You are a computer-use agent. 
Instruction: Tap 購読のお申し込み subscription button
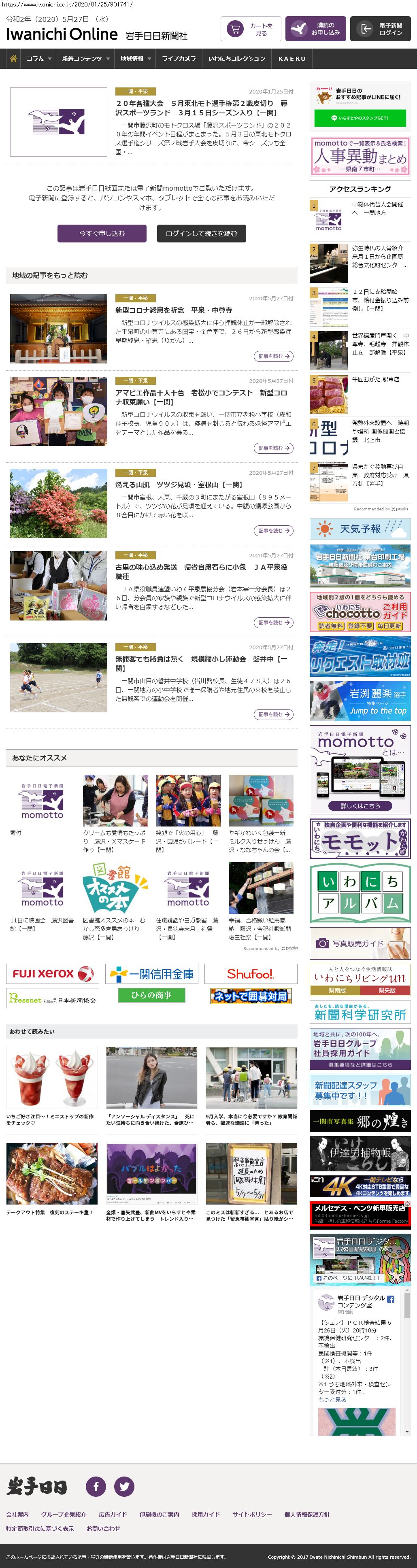[315, 29]
